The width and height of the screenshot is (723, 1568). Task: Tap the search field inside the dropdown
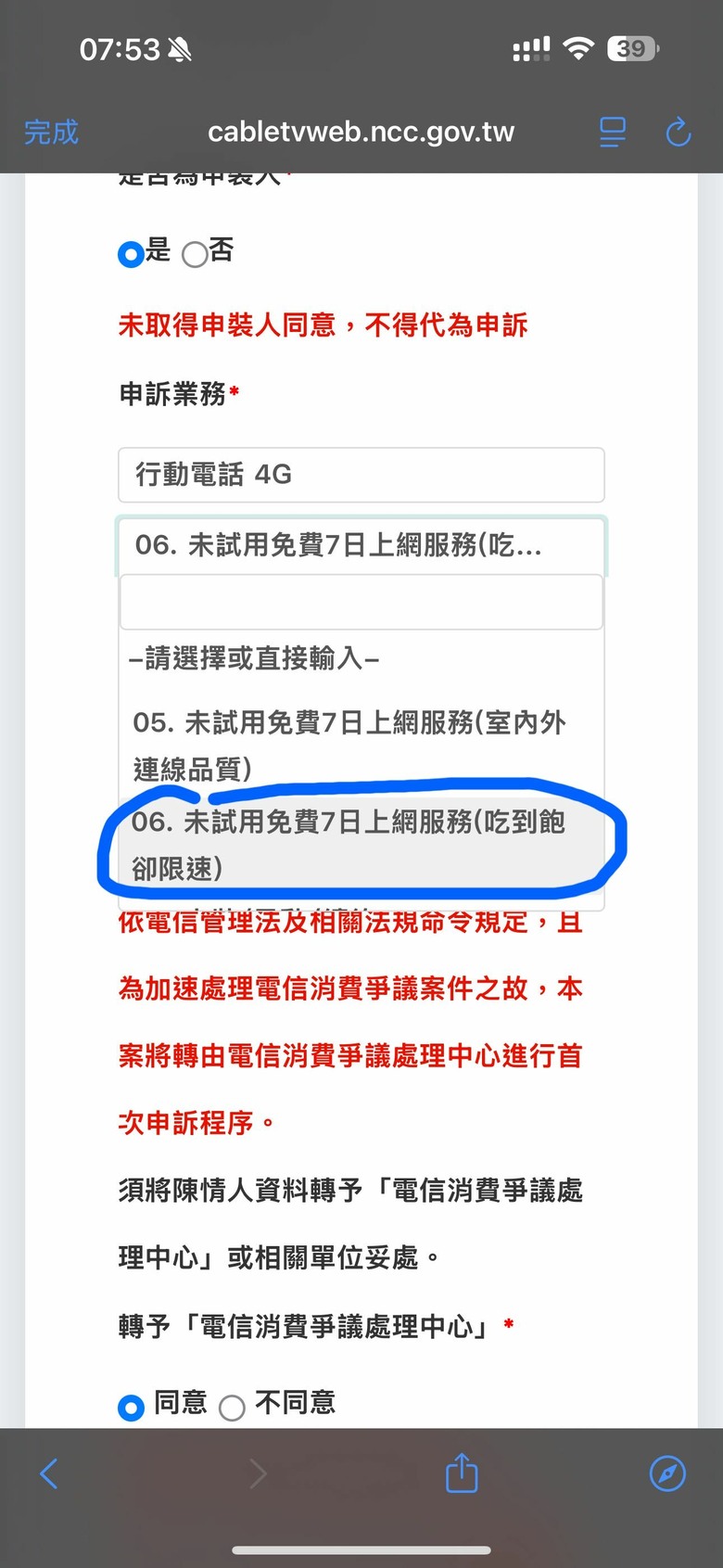(x=361, y=602)
